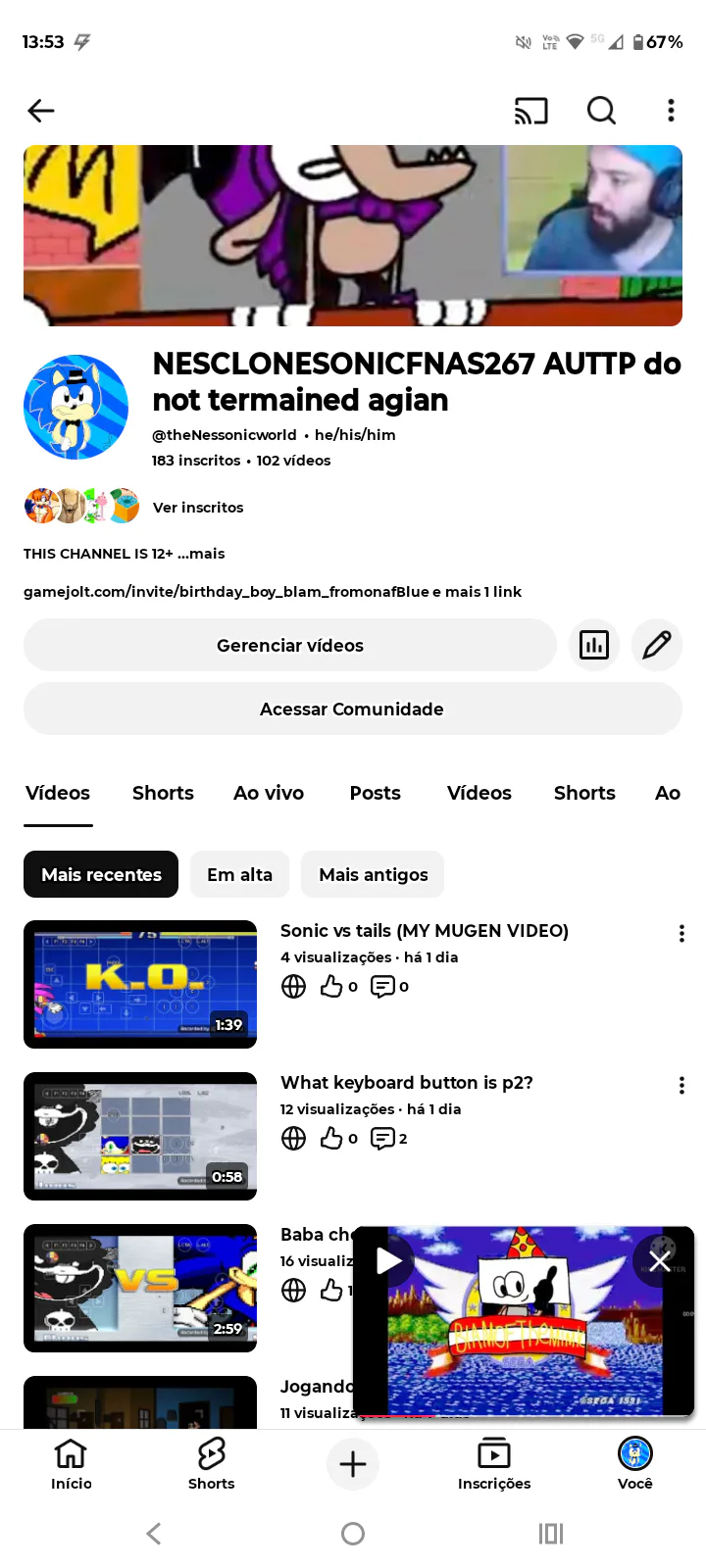Open Sonic vs tails (MY MUGEN VIDEO)
Viewport: 706px width, 1568px height.
(x=425, y=930)
